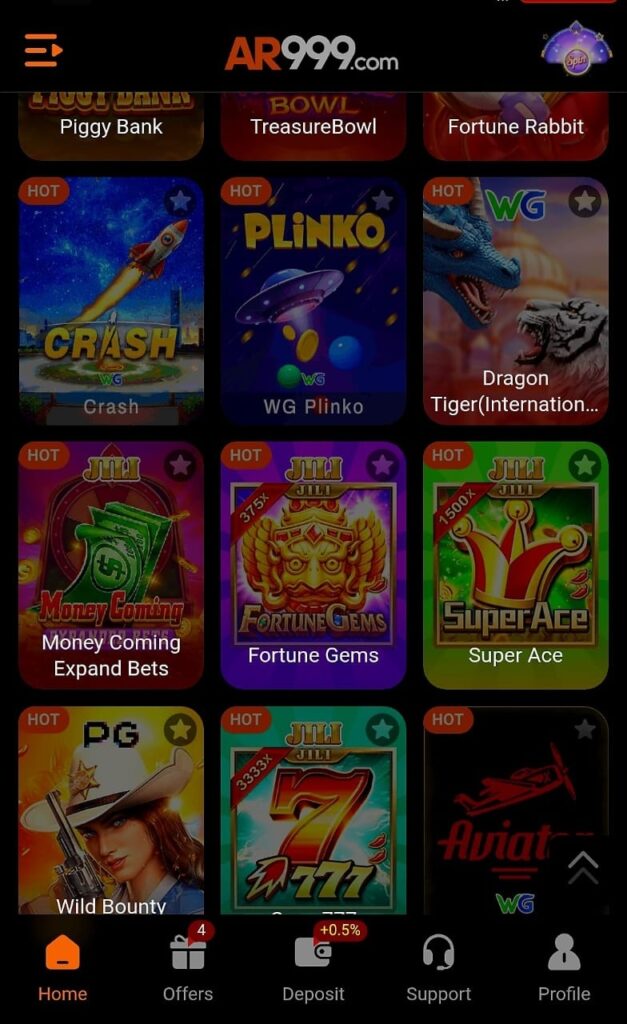This screenshot has height=1024, width=627.
Task: Open the Profile tab
Action: point(564,970)
